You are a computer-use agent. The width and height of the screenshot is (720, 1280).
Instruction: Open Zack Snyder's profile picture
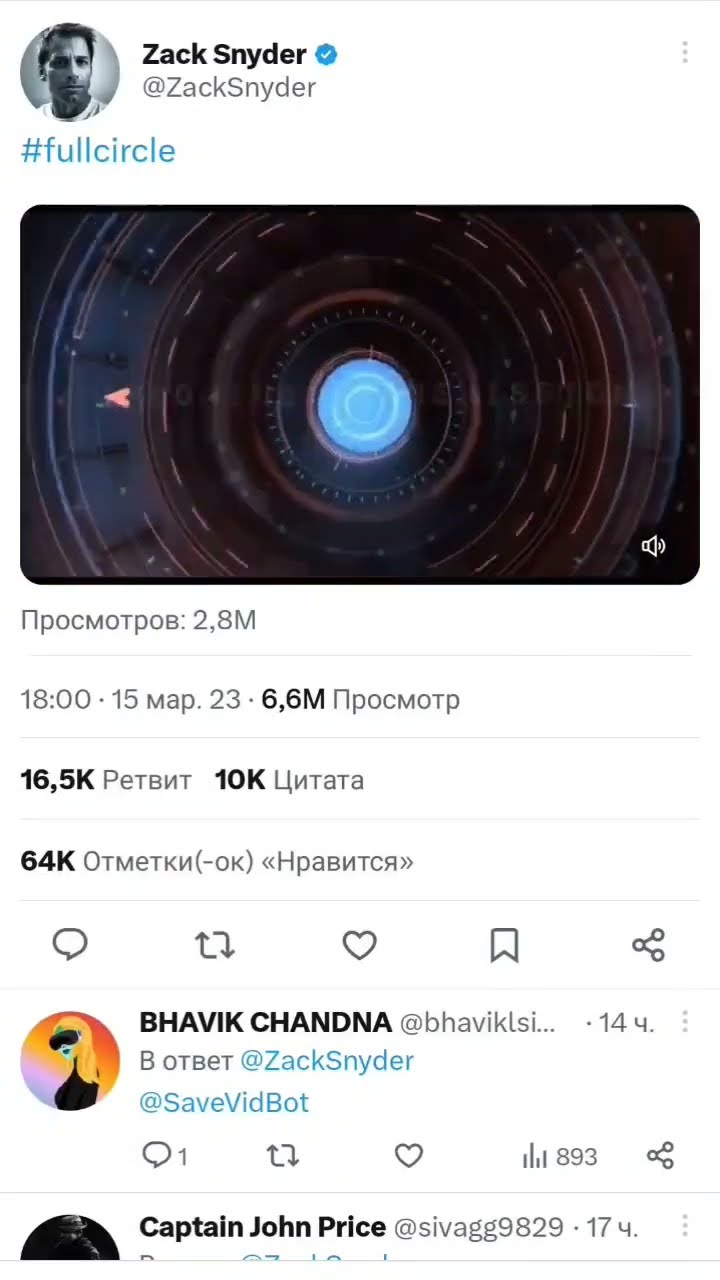(x=70, y=72)
